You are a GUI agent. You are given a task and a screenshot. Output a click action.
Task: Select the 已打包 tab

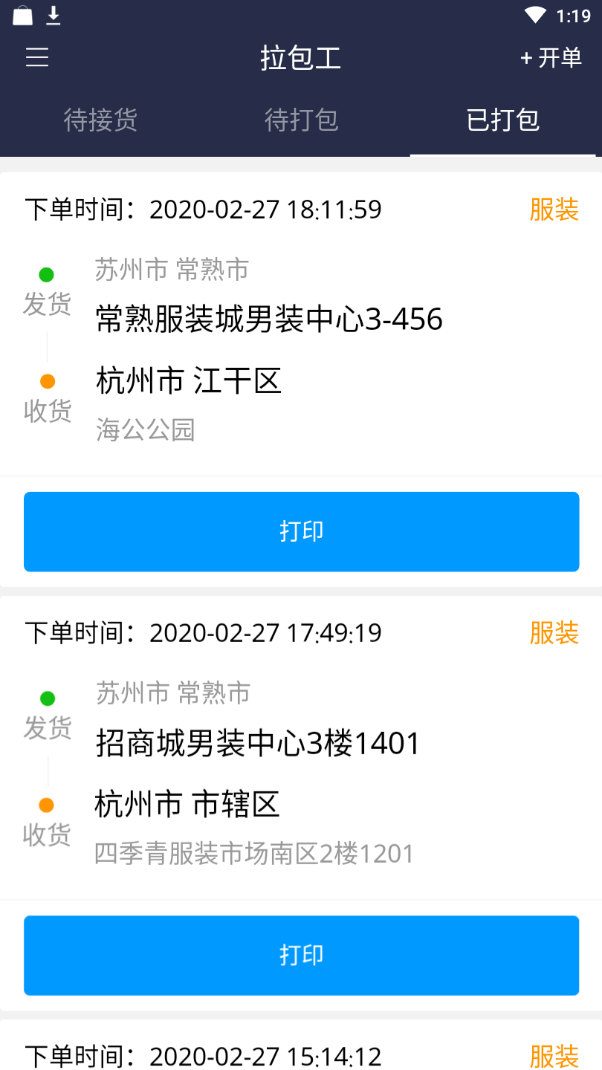[x=503, y=121]
